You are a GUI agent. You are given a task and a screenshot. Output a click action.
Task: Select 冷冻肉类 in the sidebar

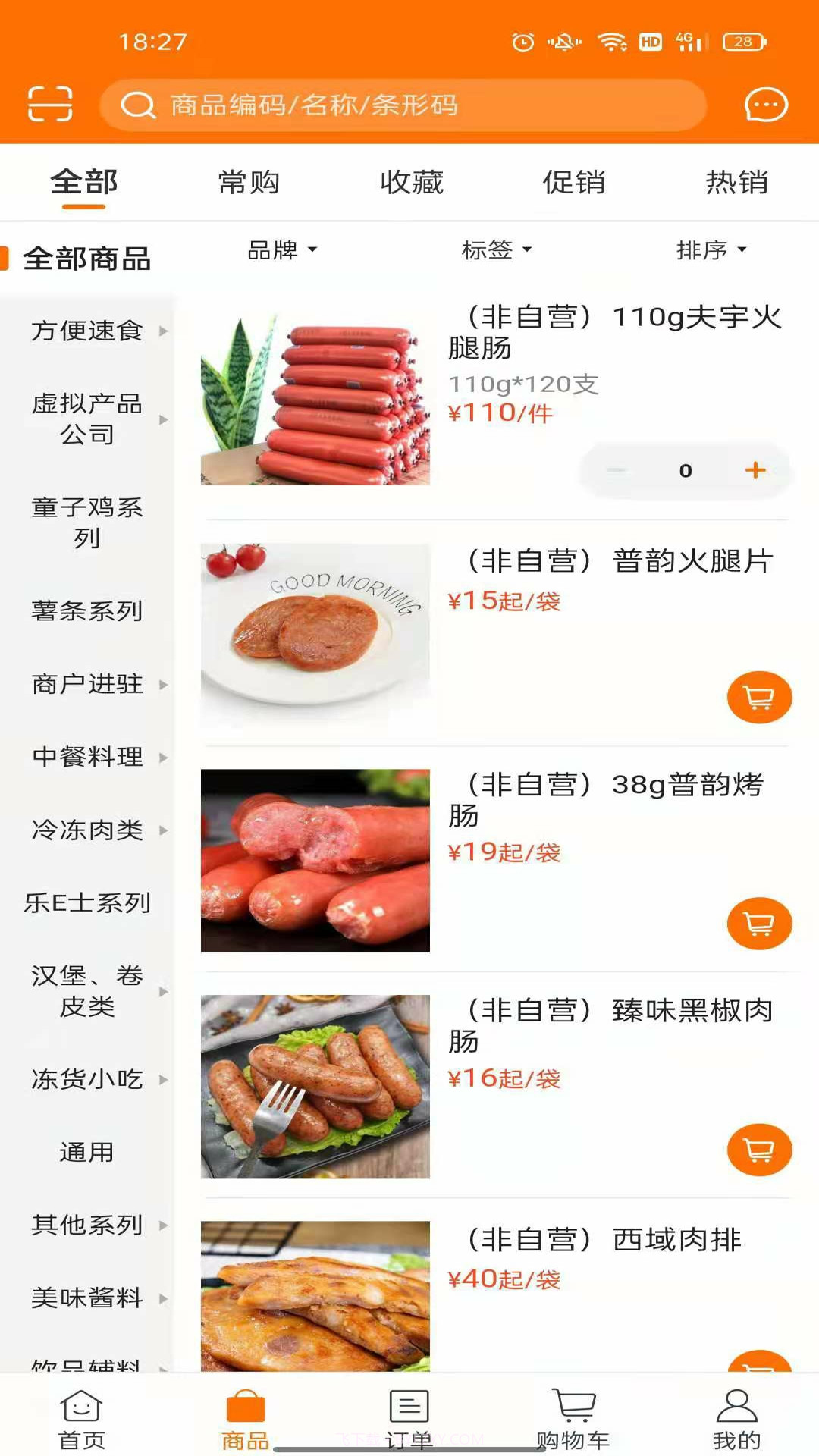click(87, 830)
